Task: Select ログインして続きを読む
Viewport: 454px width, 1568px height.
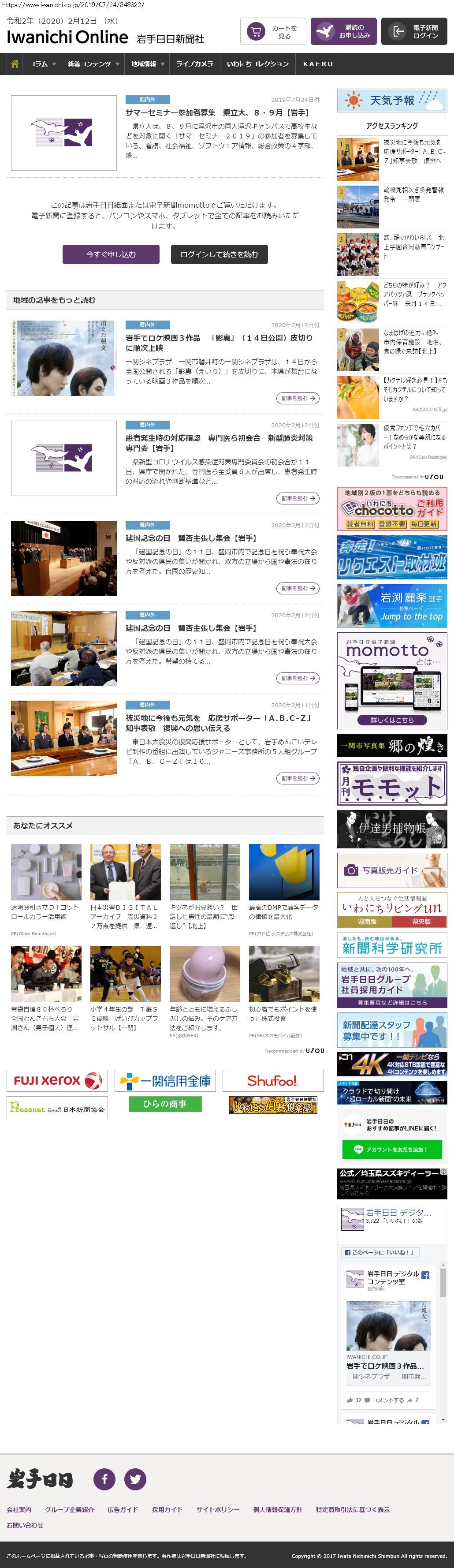Action: pos(219,254)
